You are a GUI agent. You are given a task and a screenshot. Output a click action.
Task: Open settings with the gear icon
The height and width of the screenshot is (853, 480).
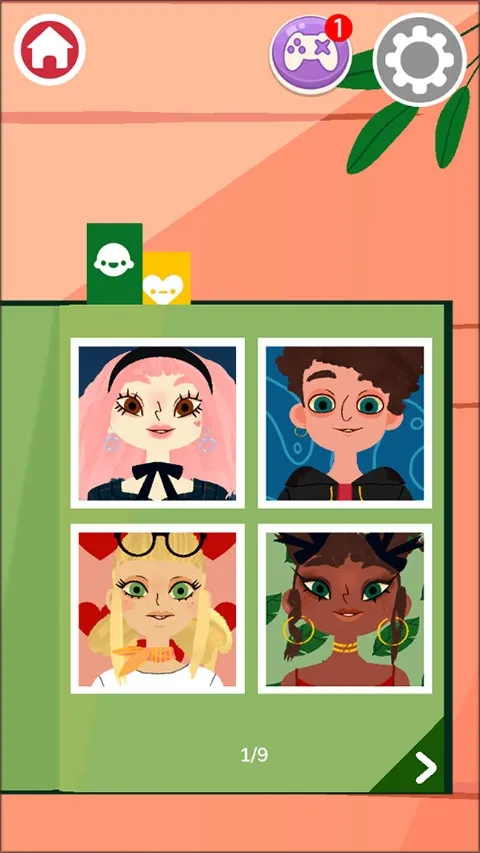pos(420,59)
